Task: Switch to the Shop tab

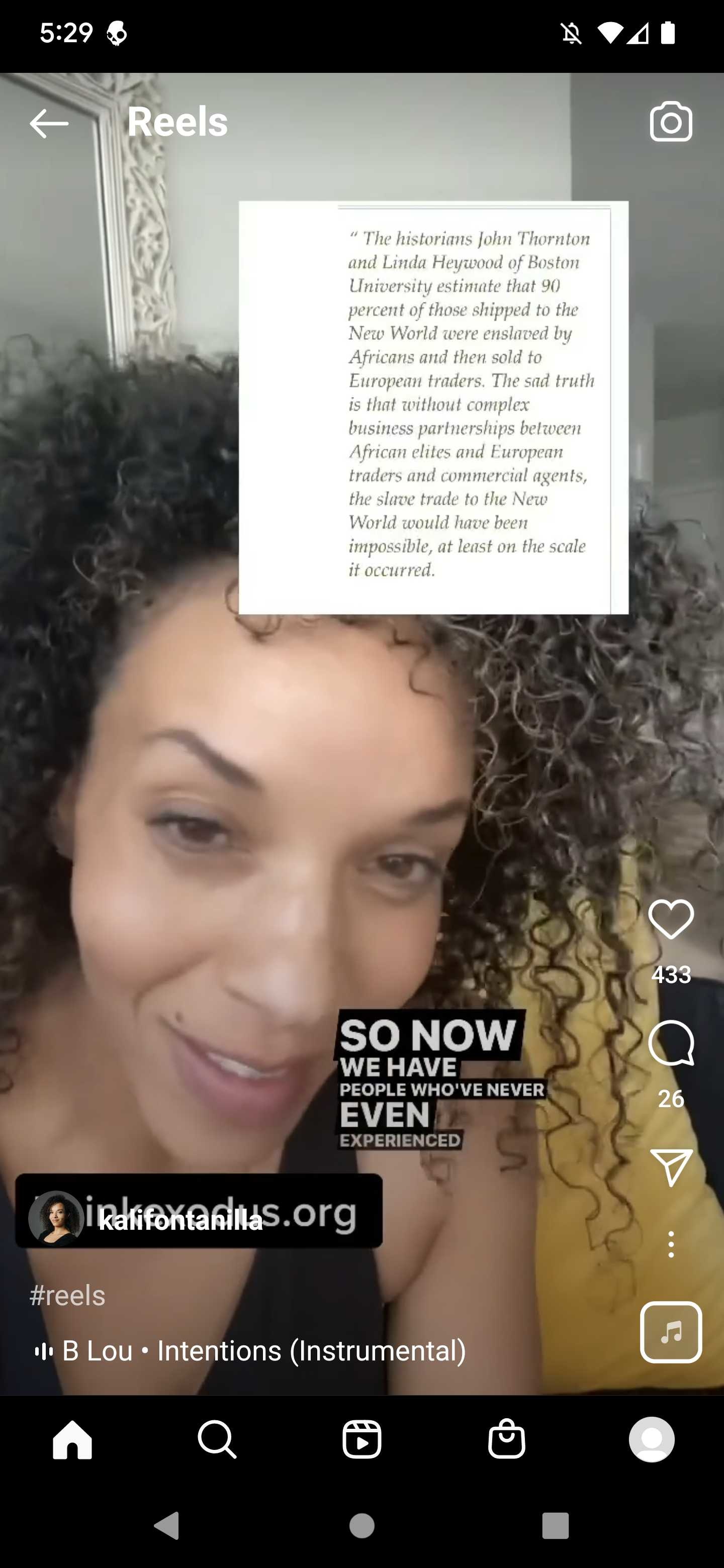Action: click(x=507, y=1439)
